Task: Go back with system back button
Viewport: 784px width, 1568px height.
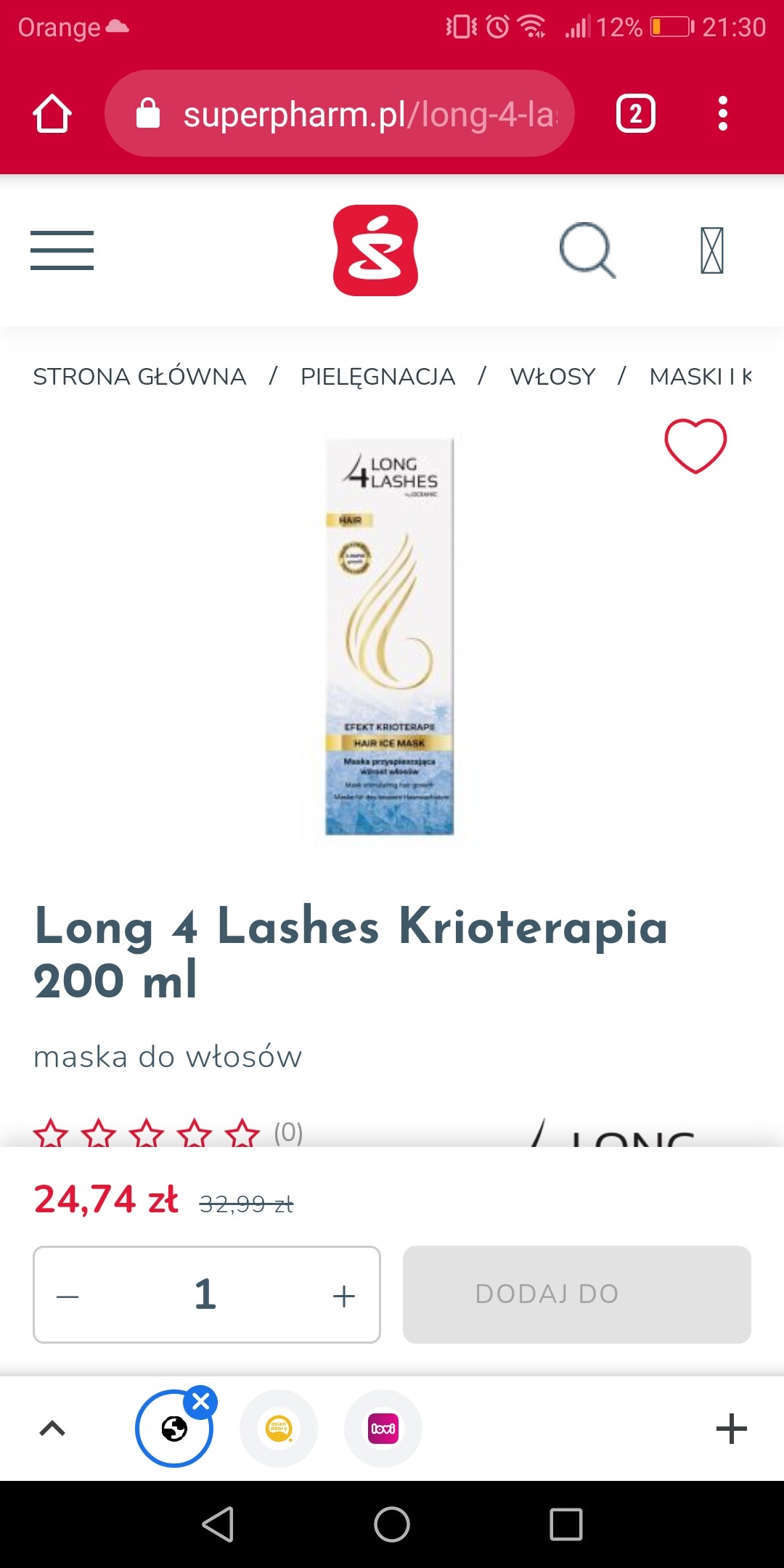Action: coord(218,1524)
